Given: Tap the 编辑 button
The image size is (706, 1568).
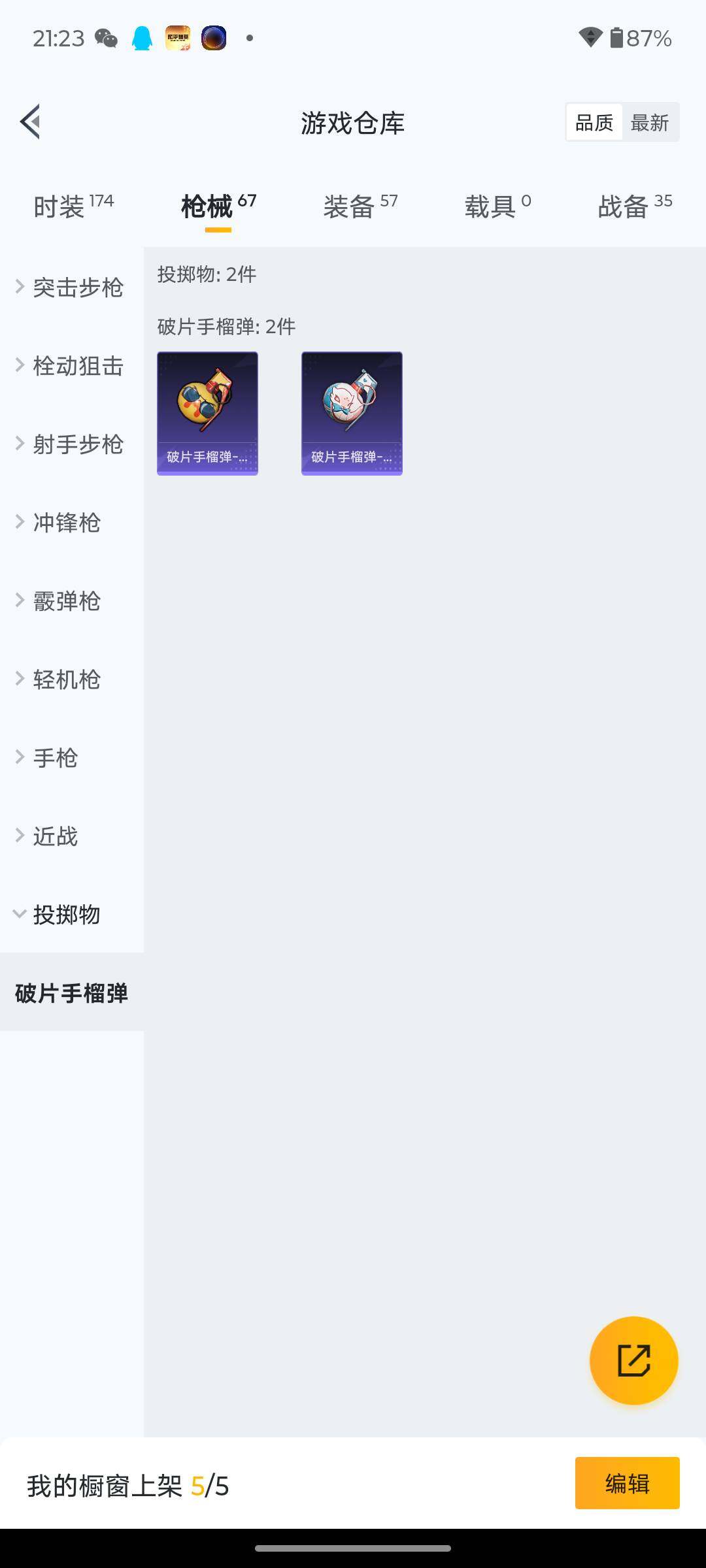Looking at the screenshot, I should tap(627, 1483).
